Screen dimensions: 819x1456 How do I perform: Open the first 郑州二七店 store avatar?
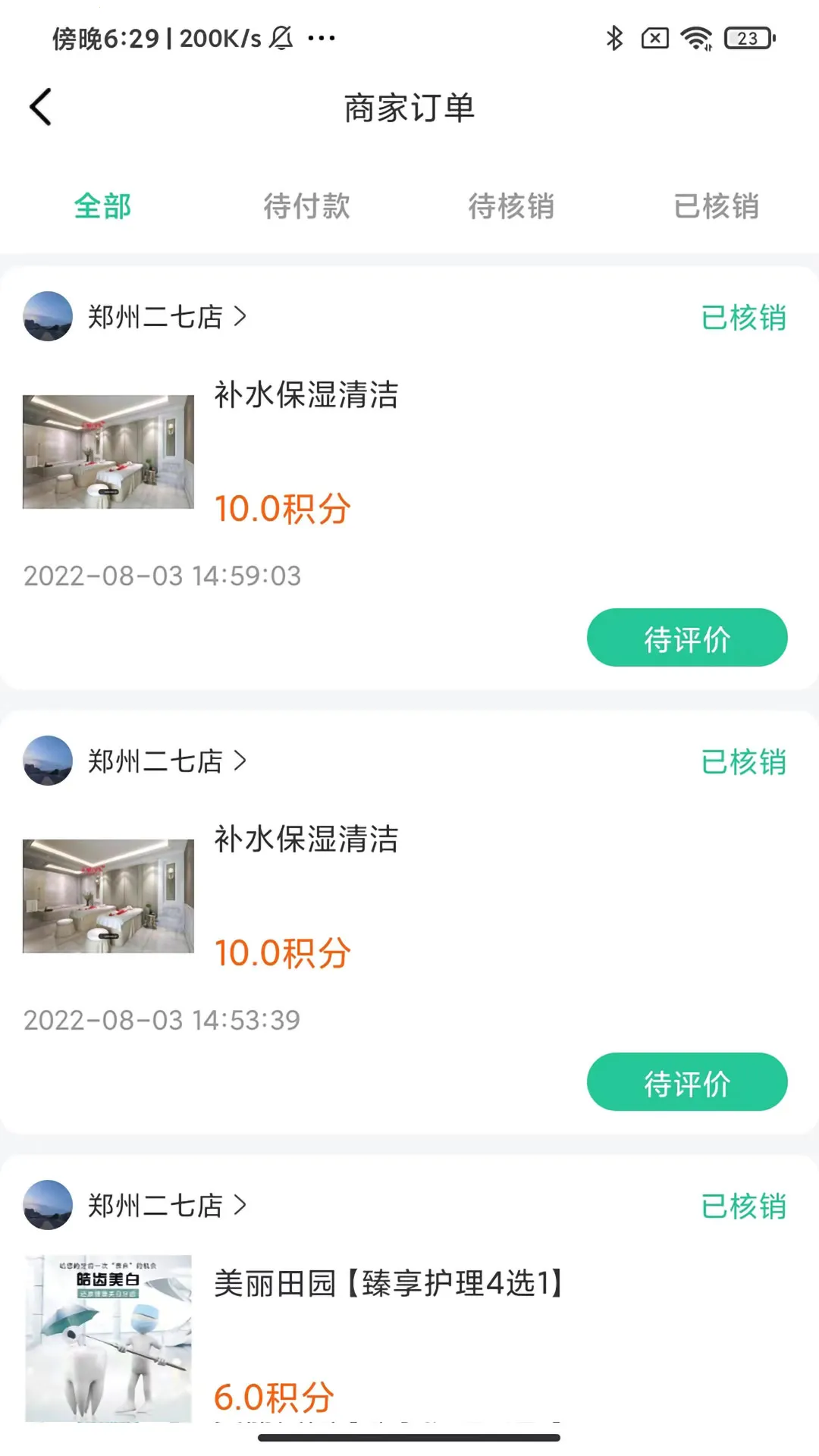point(47,317)
